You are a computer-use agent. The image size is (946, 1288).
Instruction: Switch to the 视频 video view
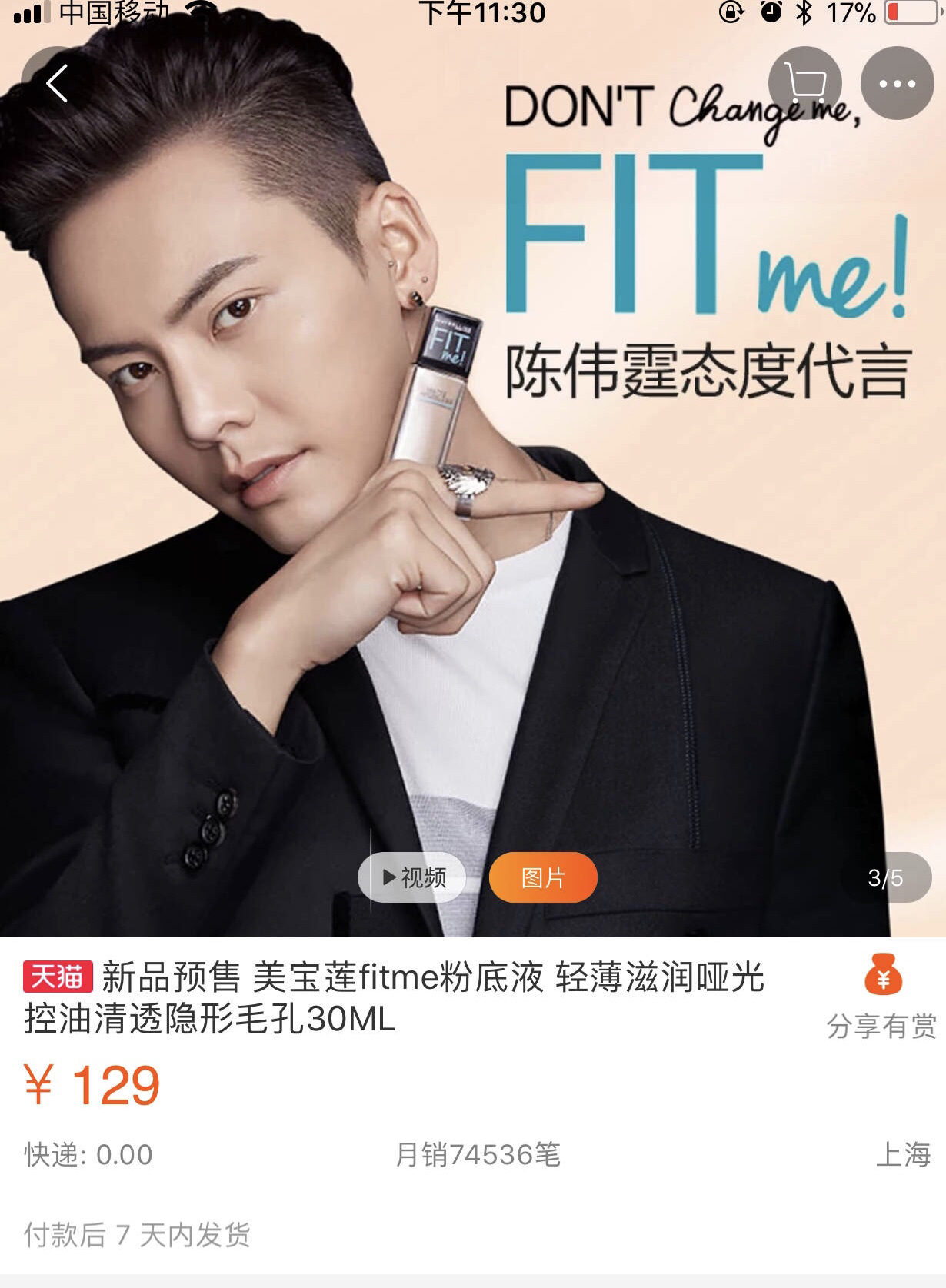click(x=413, y=877)
